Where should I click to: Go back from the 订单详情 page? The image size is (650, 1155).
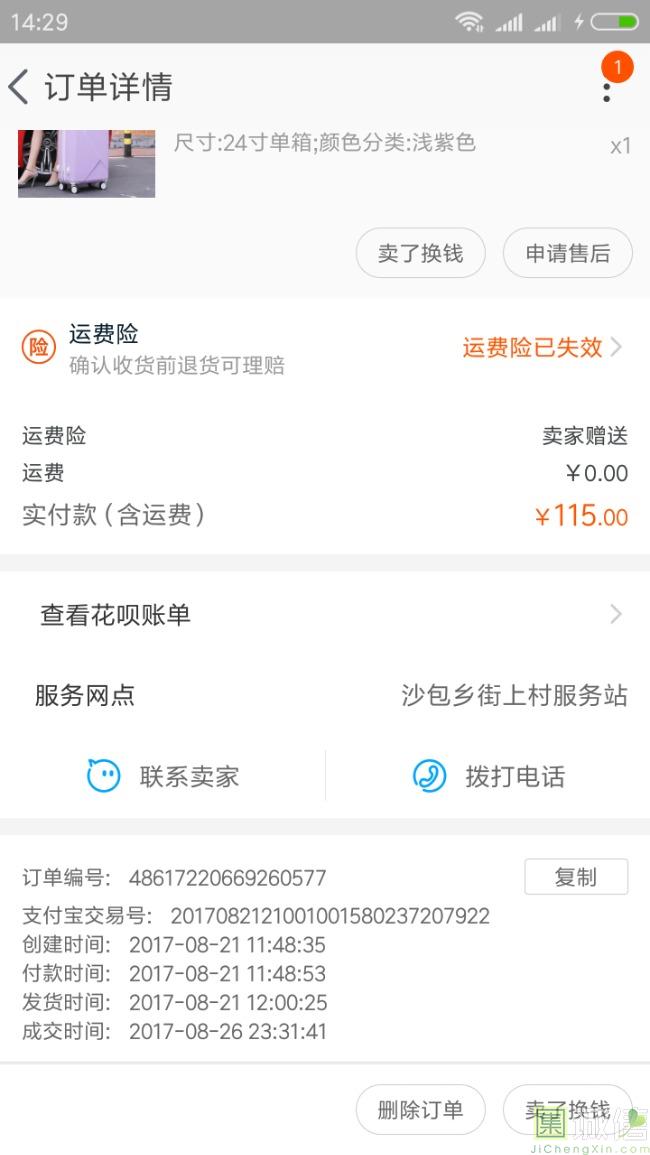[x=20, y=87]
